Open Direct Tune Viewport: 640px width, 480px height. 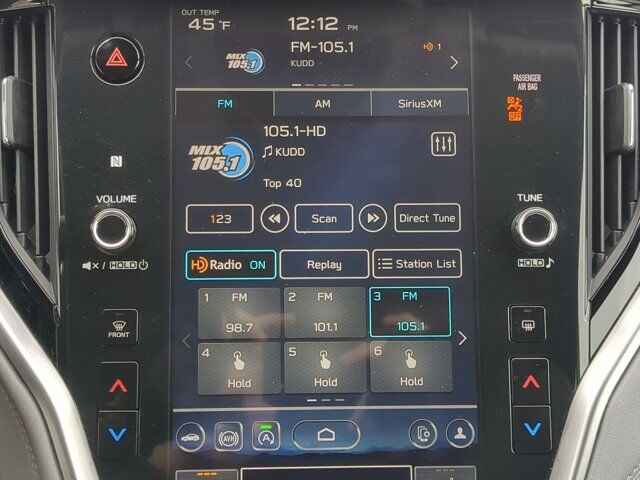[427, 218]
